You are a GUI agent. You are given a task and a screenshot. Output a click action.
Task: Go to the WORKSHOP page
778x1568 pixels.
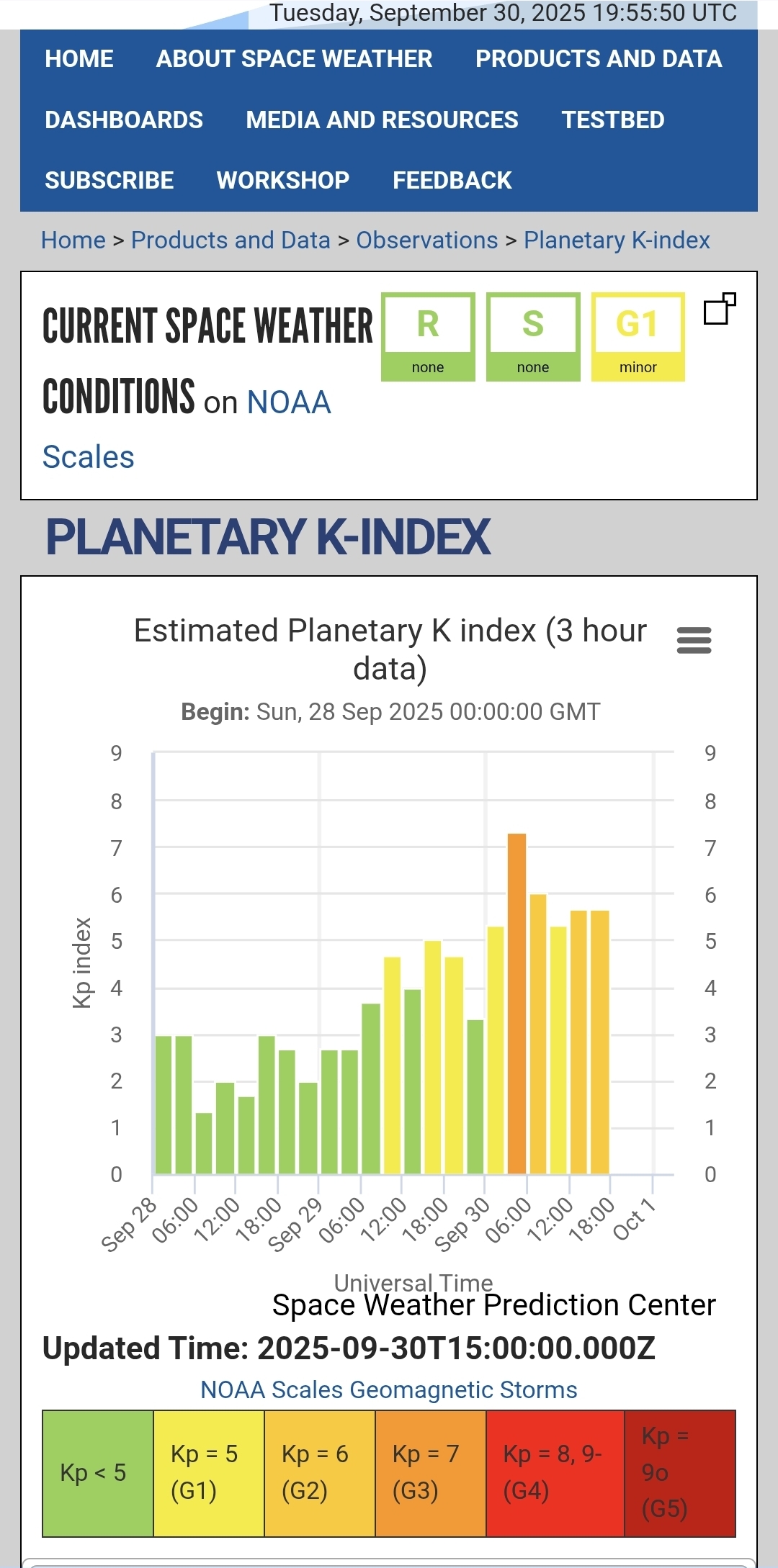[283, 181]
